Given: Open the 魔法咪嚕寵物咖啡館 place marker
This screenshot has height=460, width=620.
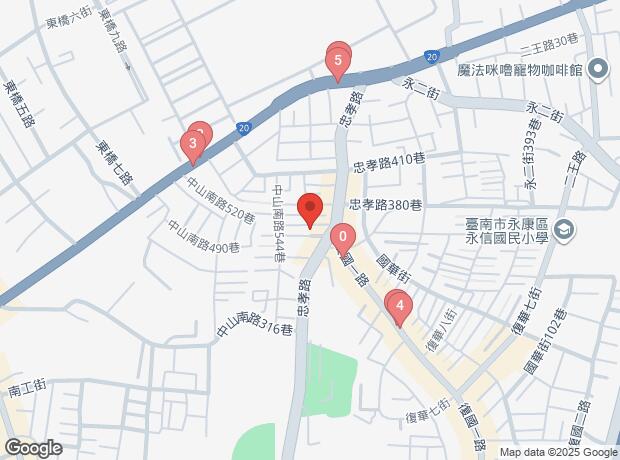Looking at the screenshot, I should click(598, 69).
